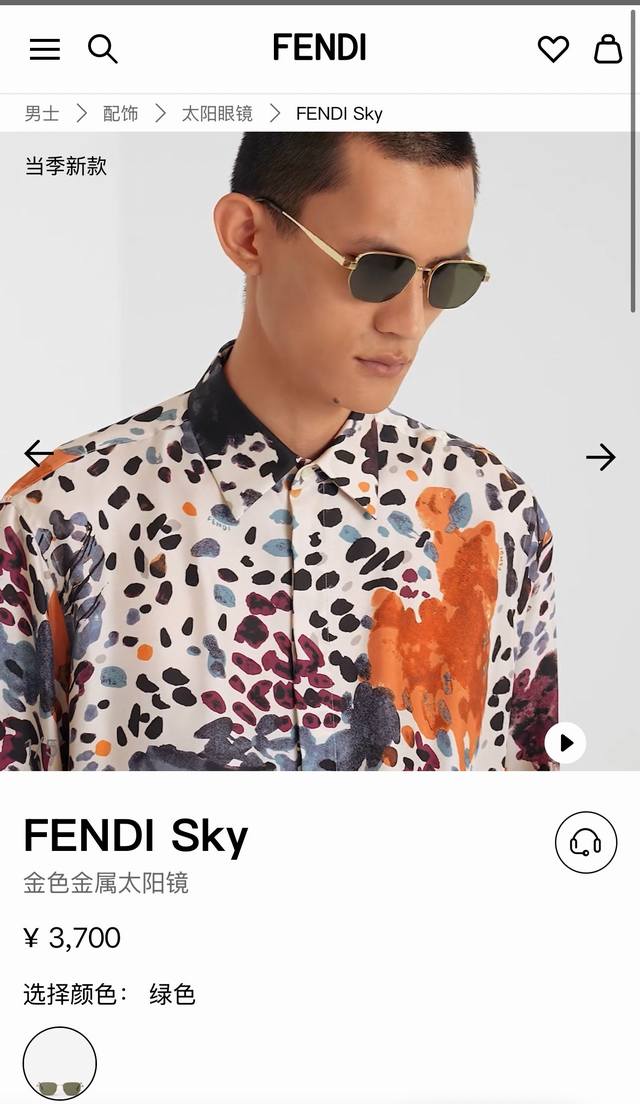640x1104 pixels.
Task: Show next product image
Action: click(601, 457)
